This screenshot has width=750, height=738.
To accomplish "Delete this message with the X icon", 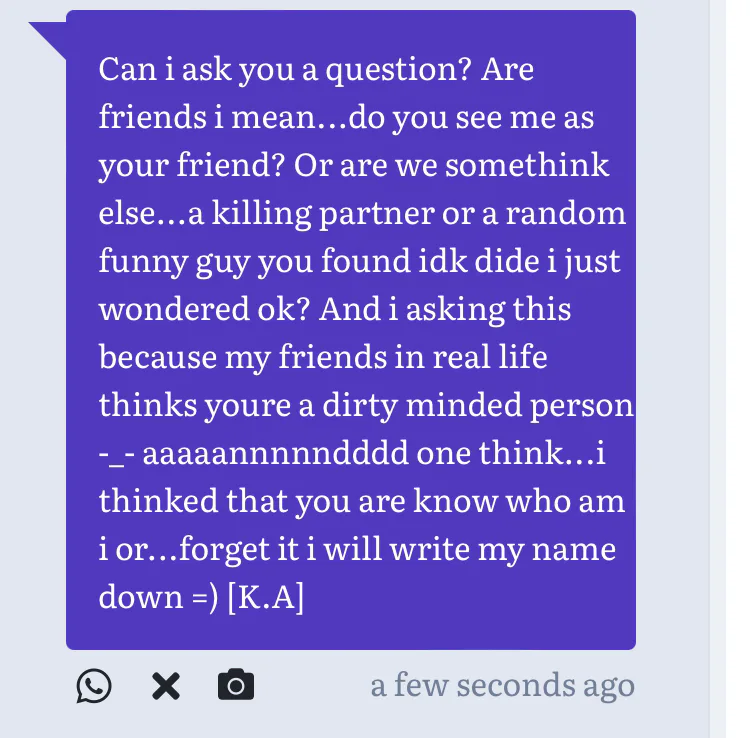I will tap(165, 685).
